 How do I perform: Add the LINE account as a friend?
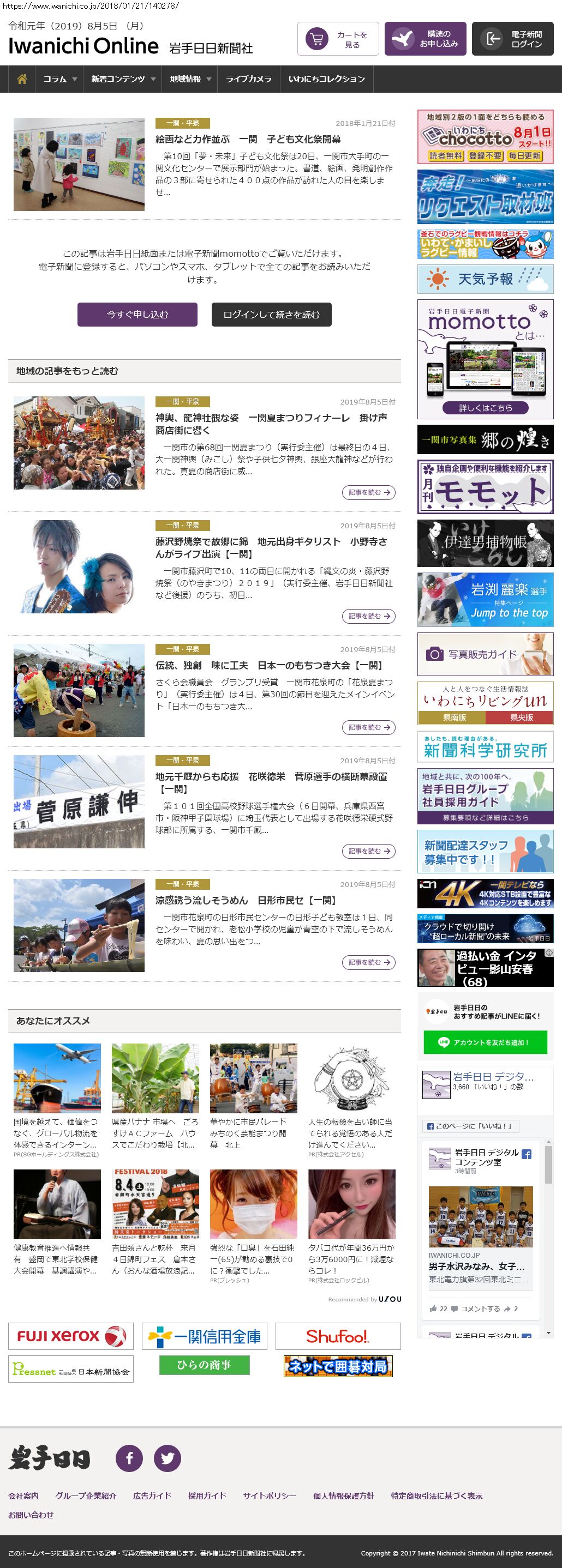click(x=485, y=1042)
